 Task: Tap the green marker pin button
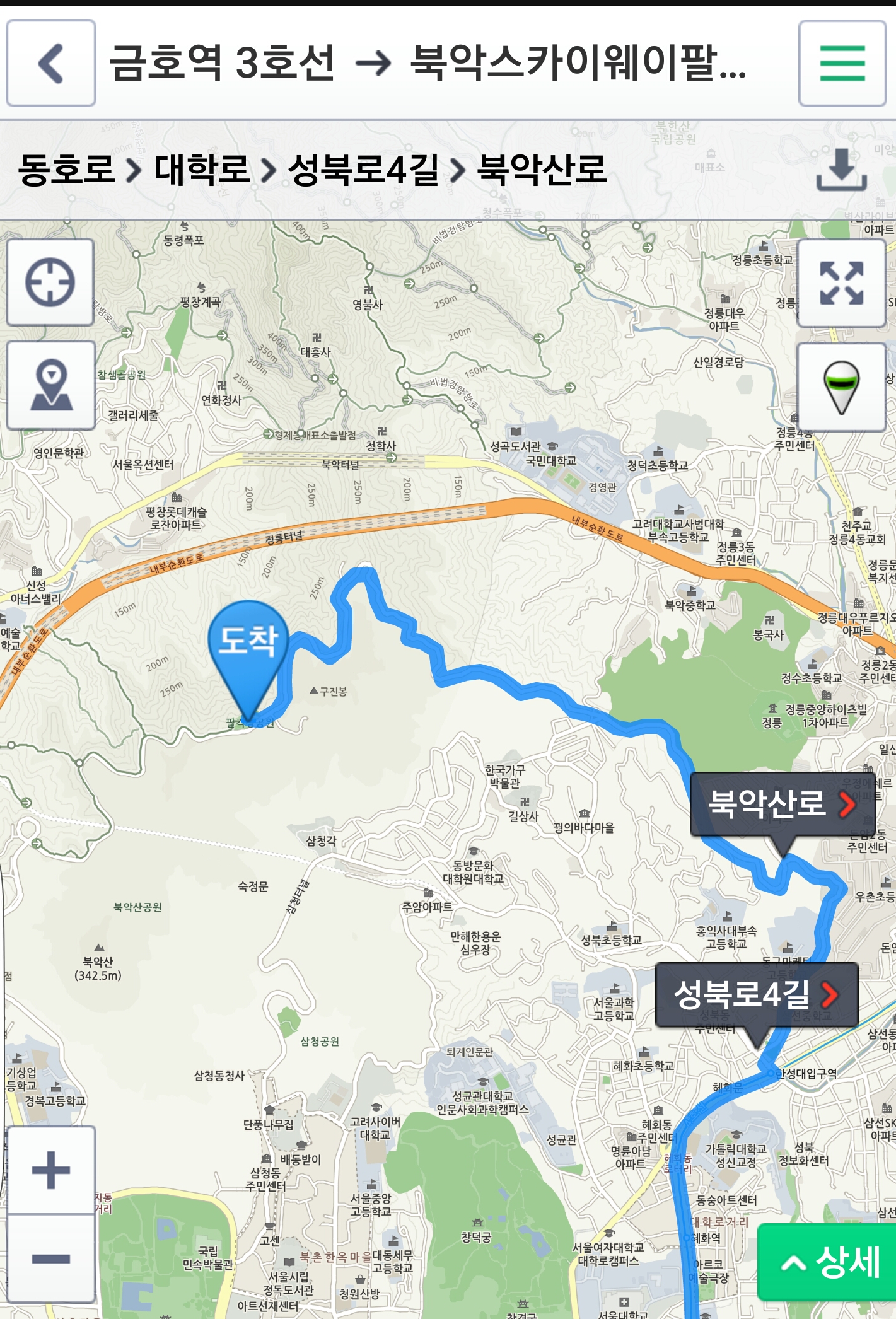click(x=842, y=387)
